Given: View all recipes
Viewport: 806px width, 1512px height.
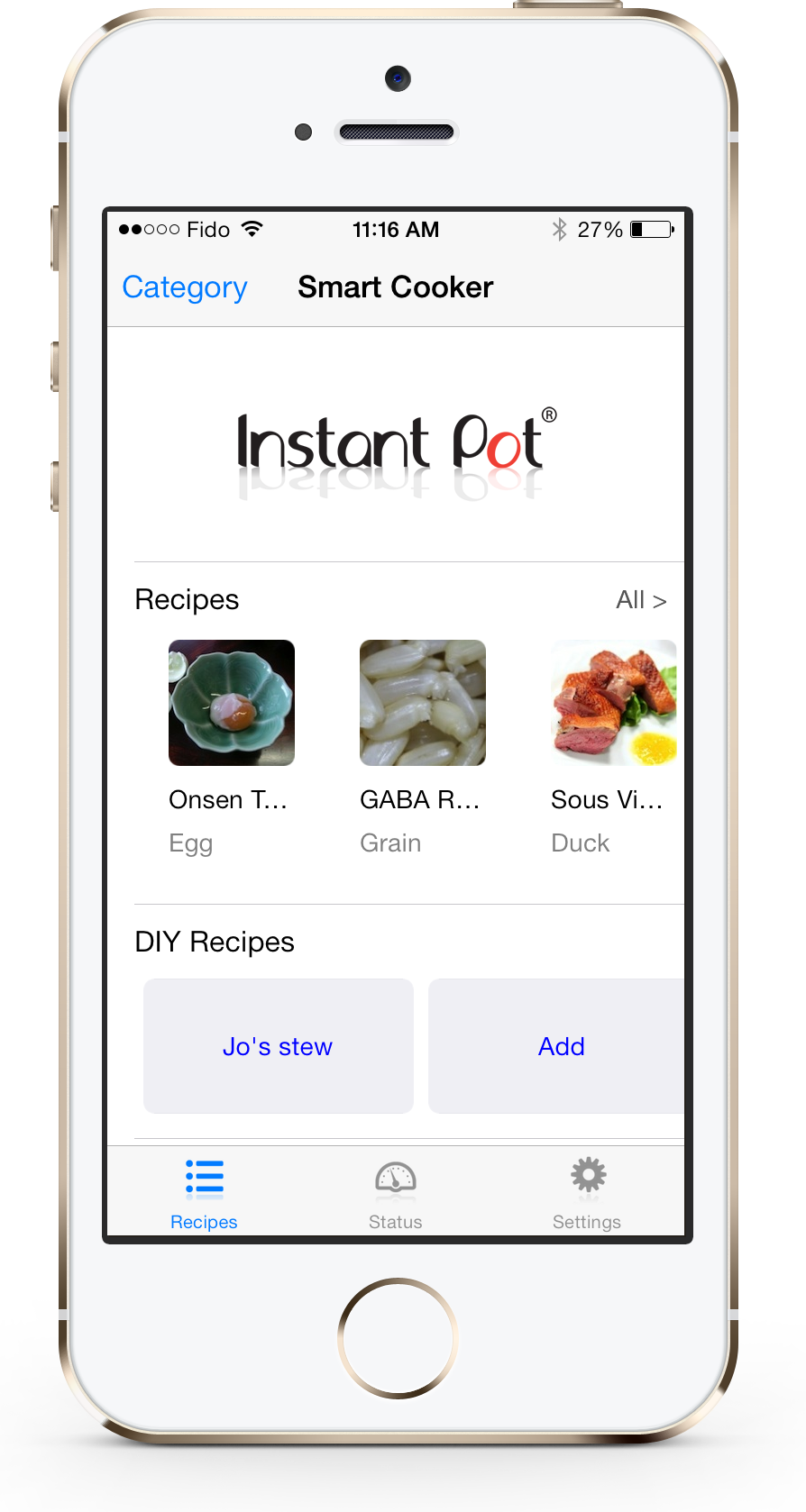Looking at the screenshot, I should pyautogui.click(x=641, y=600).
